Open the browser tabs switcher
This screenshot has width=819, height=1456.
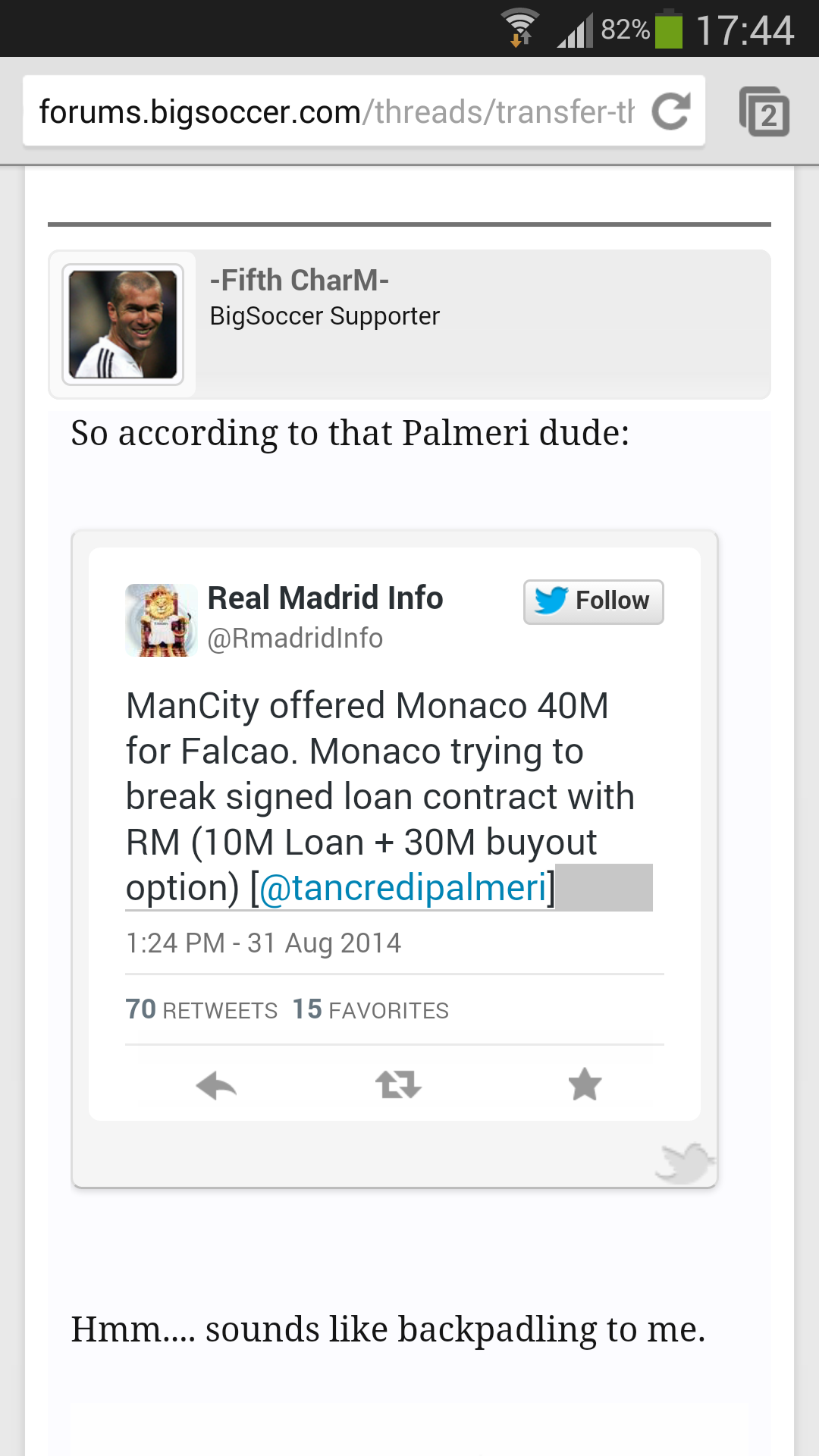[x=764, y=112]
